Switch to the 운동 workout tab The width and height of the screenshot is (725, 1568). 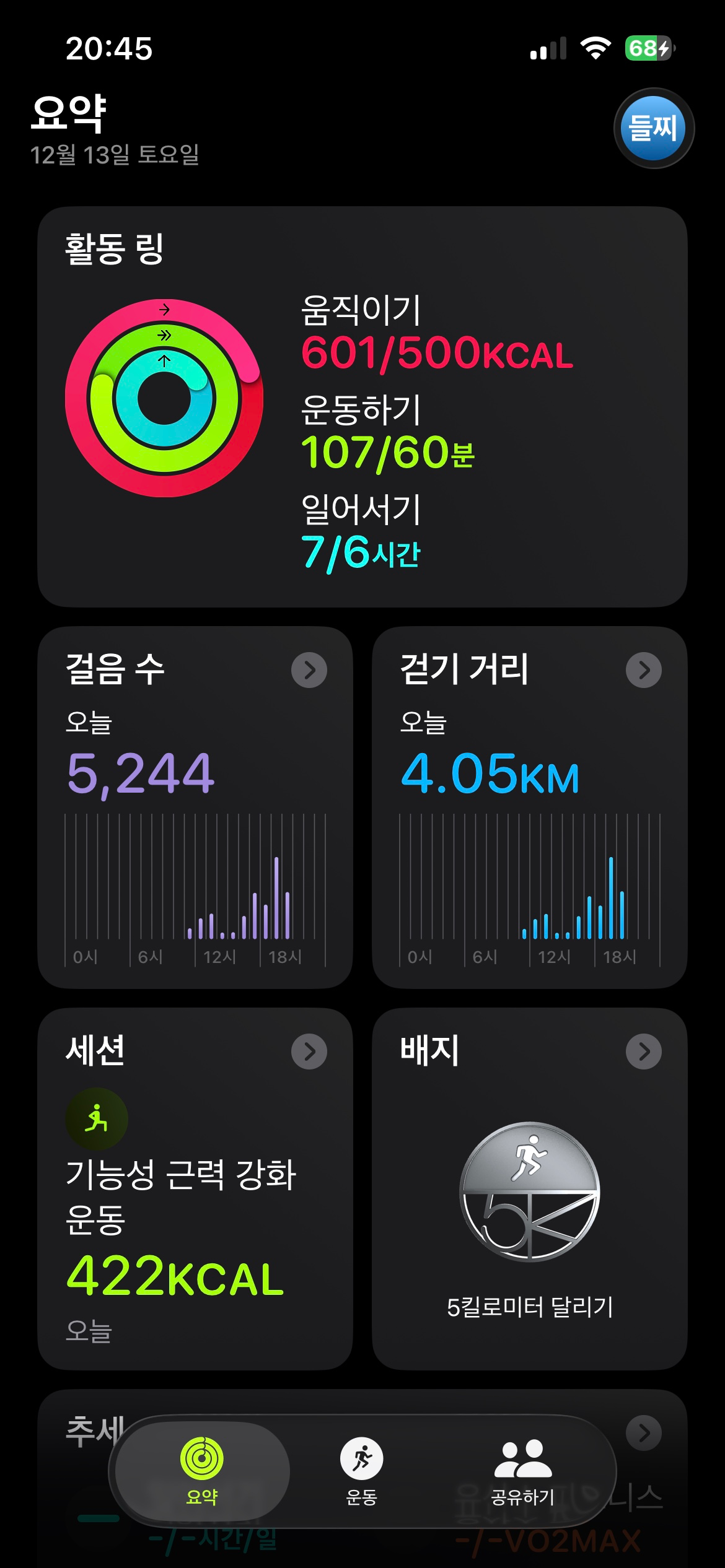point(361,1472)
